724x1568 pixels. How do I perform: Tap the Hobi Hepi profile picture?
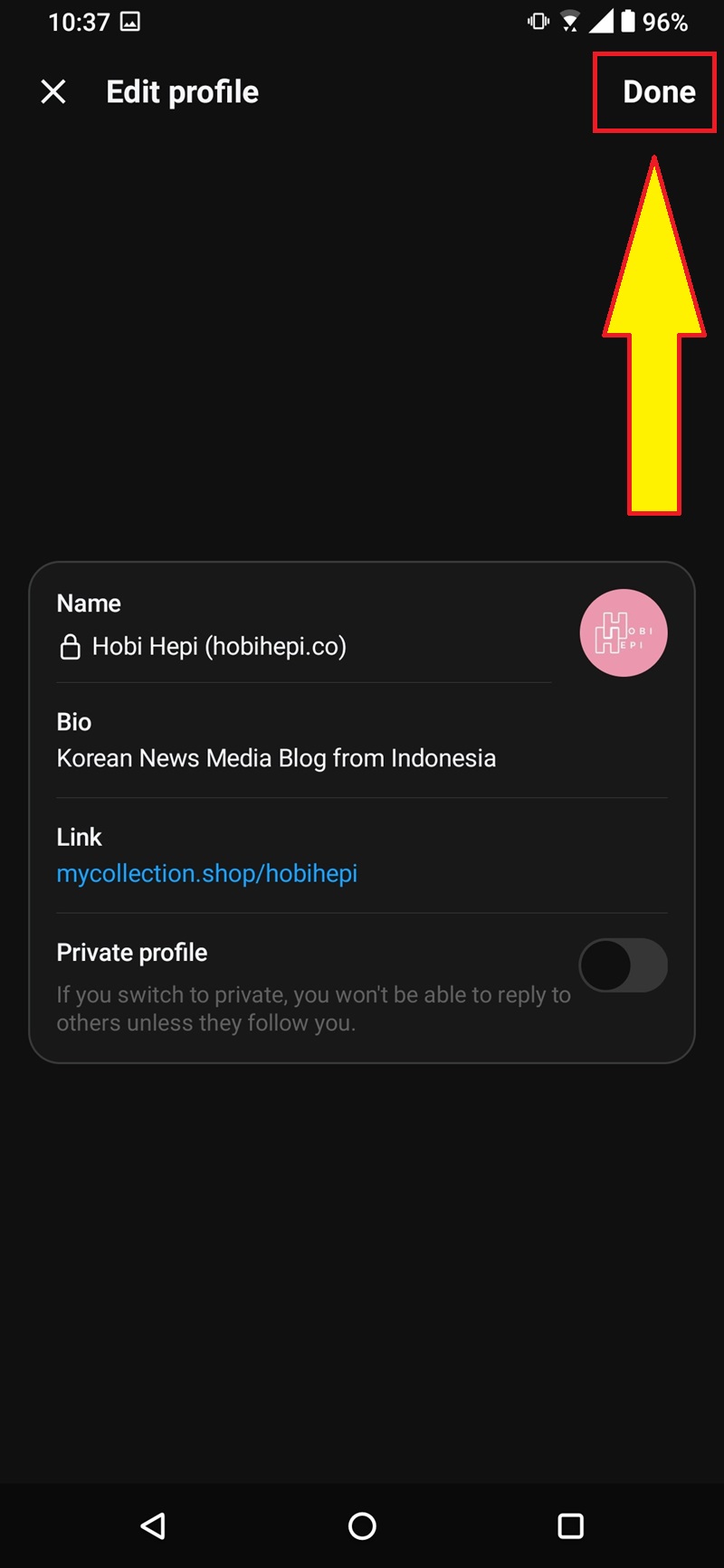point(623,632)
